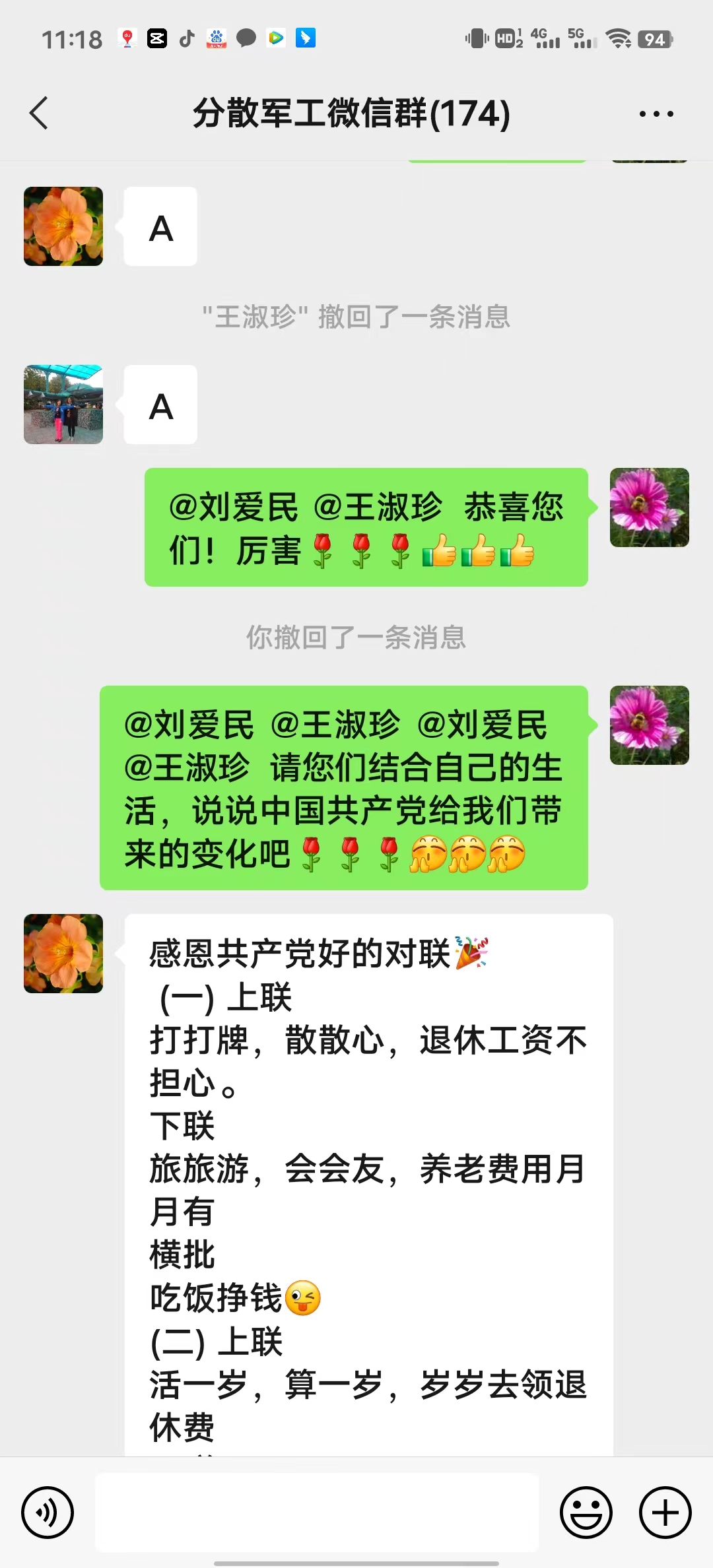Screen dimensions: 713x1568
Task: Tap the message text input field
Action: pos(317,1512)
